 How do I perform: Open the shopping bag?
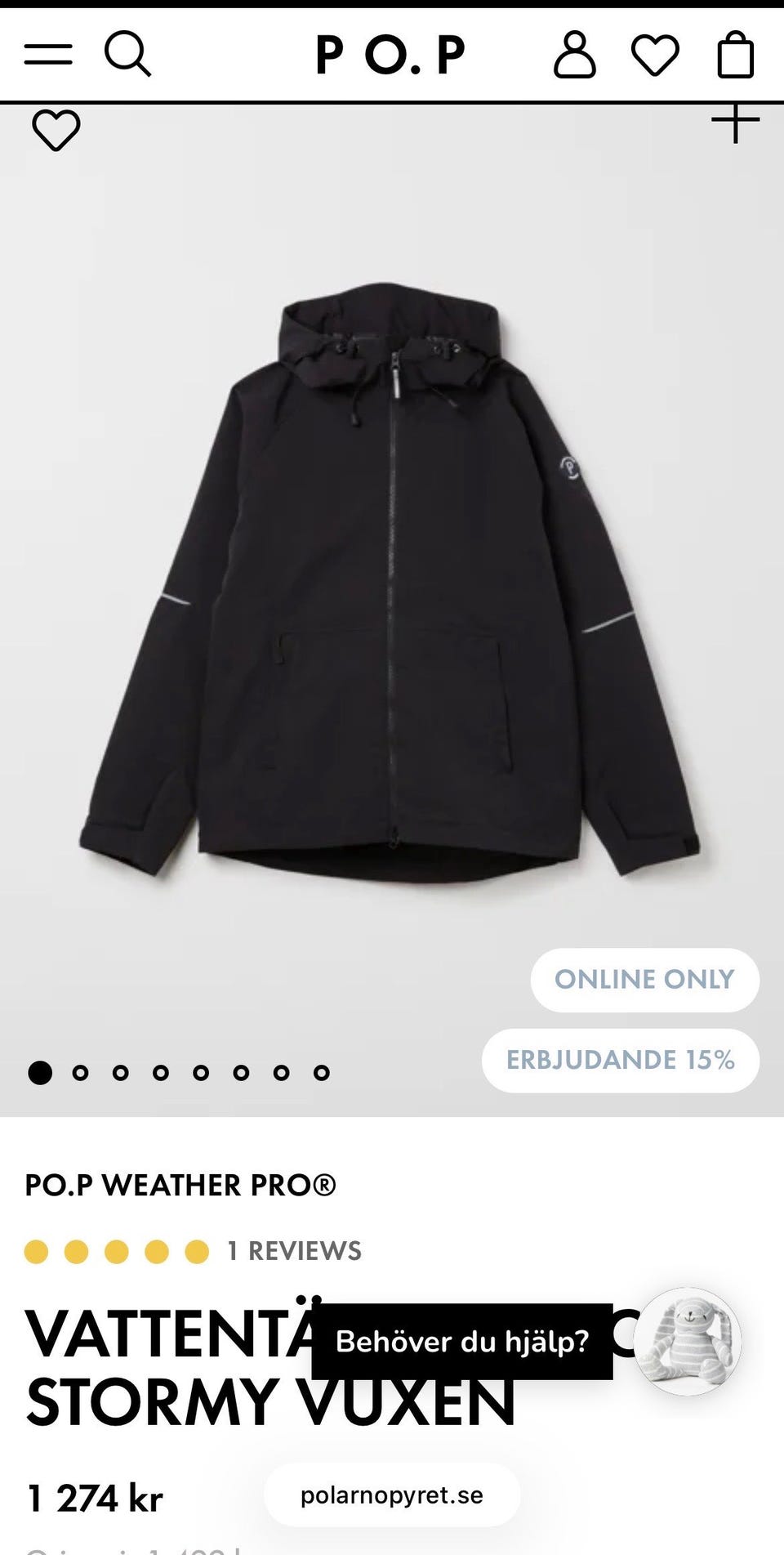[x=735, y=56]
